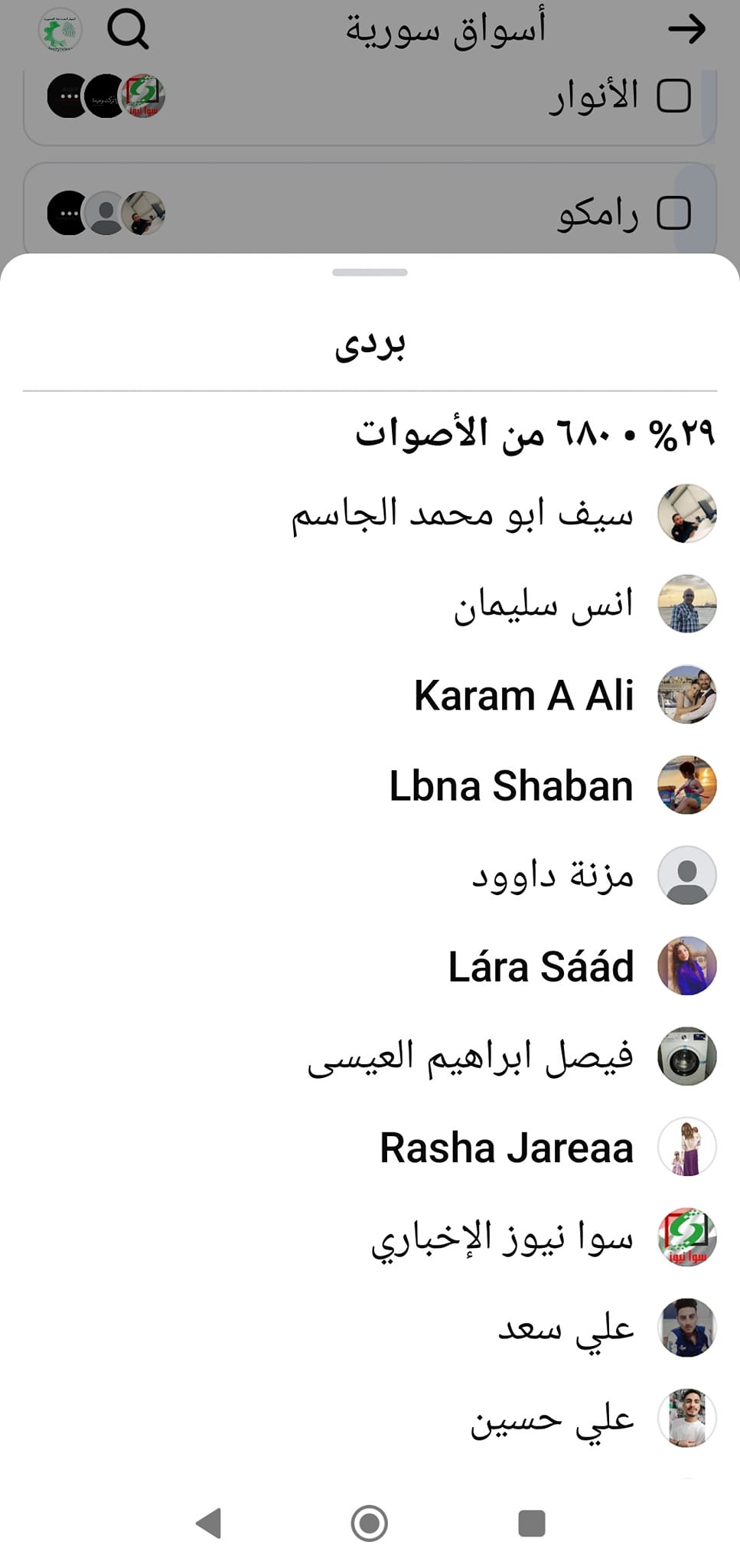Image resolution: width=740 pixels, height=1568 pixels.
Task: Go back using the top arrow
Action: pos(686,30)
